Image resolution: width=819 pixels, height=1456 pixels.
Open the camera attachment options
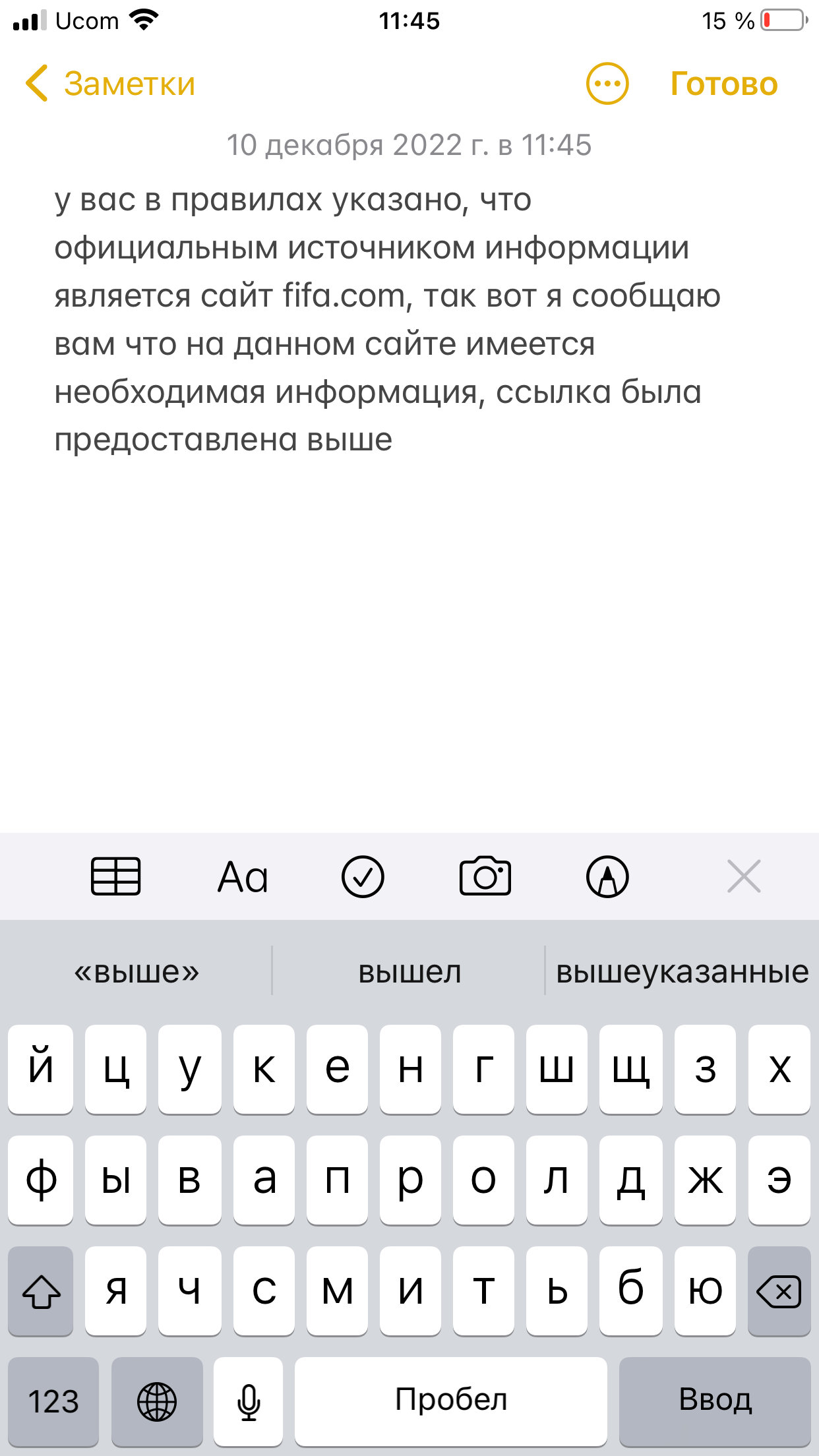485,876
